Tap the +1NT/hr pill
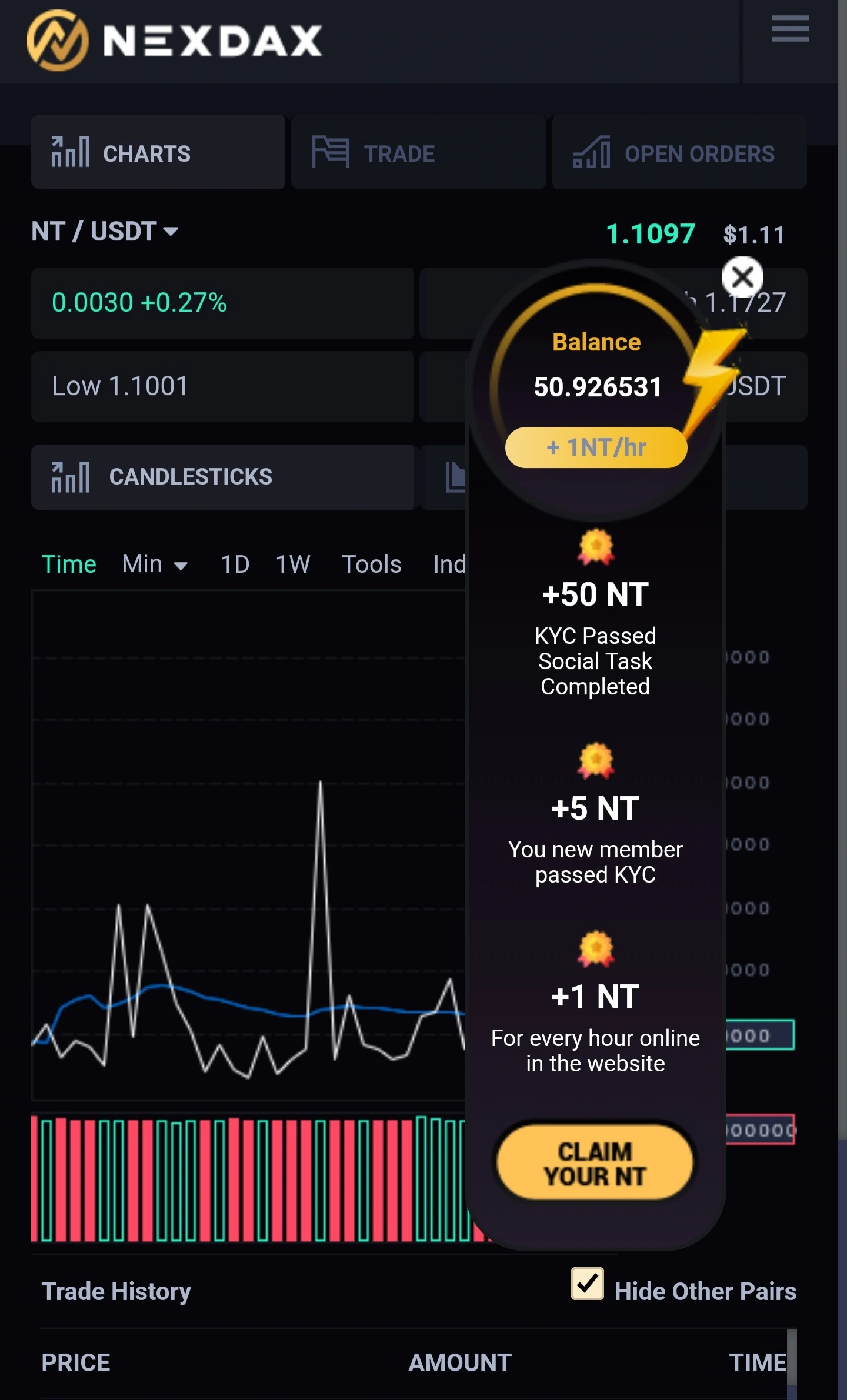This screenshot has height=1400, width=847. [596, 447]
